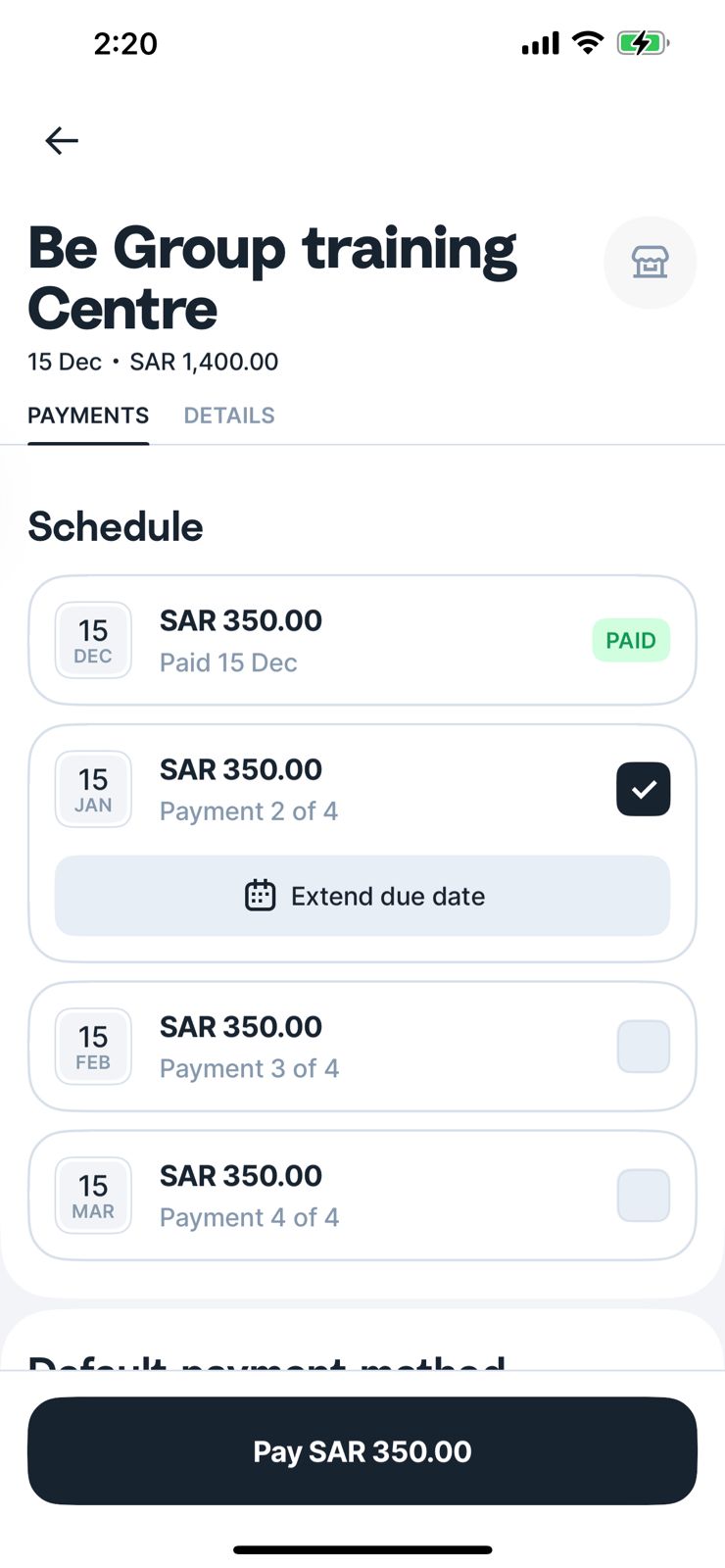Go back using the arrow icon

click(62, 141)
